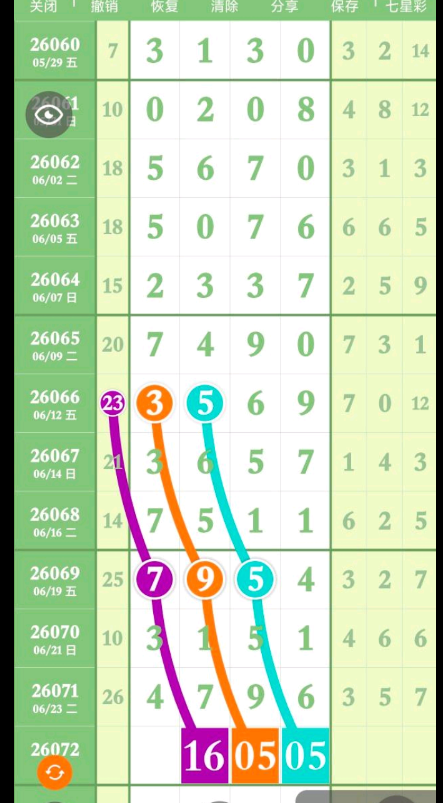Open the 七星彩 lottery selector

pos(406,6)
